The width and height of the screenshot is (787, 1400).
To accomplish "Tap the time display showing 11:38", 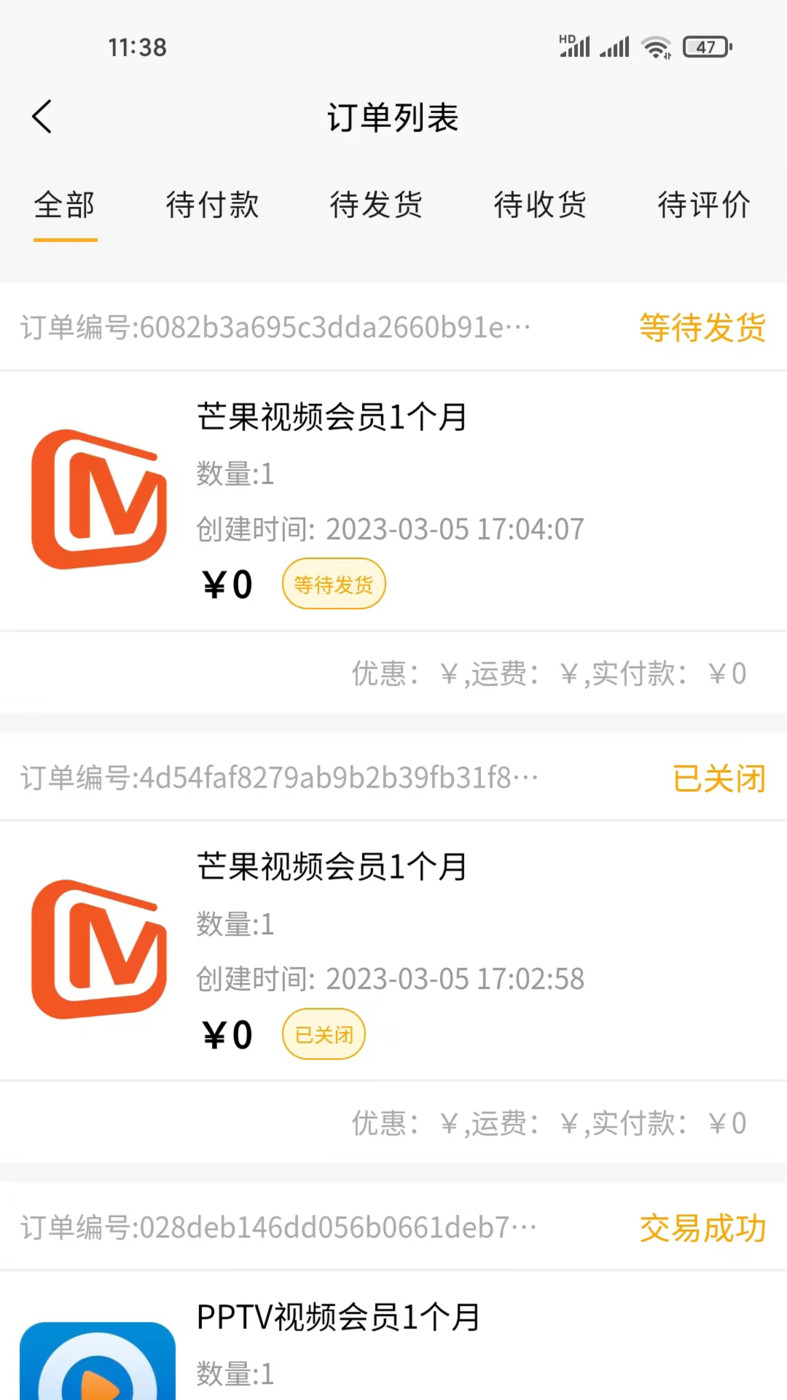I will (137, 46).
